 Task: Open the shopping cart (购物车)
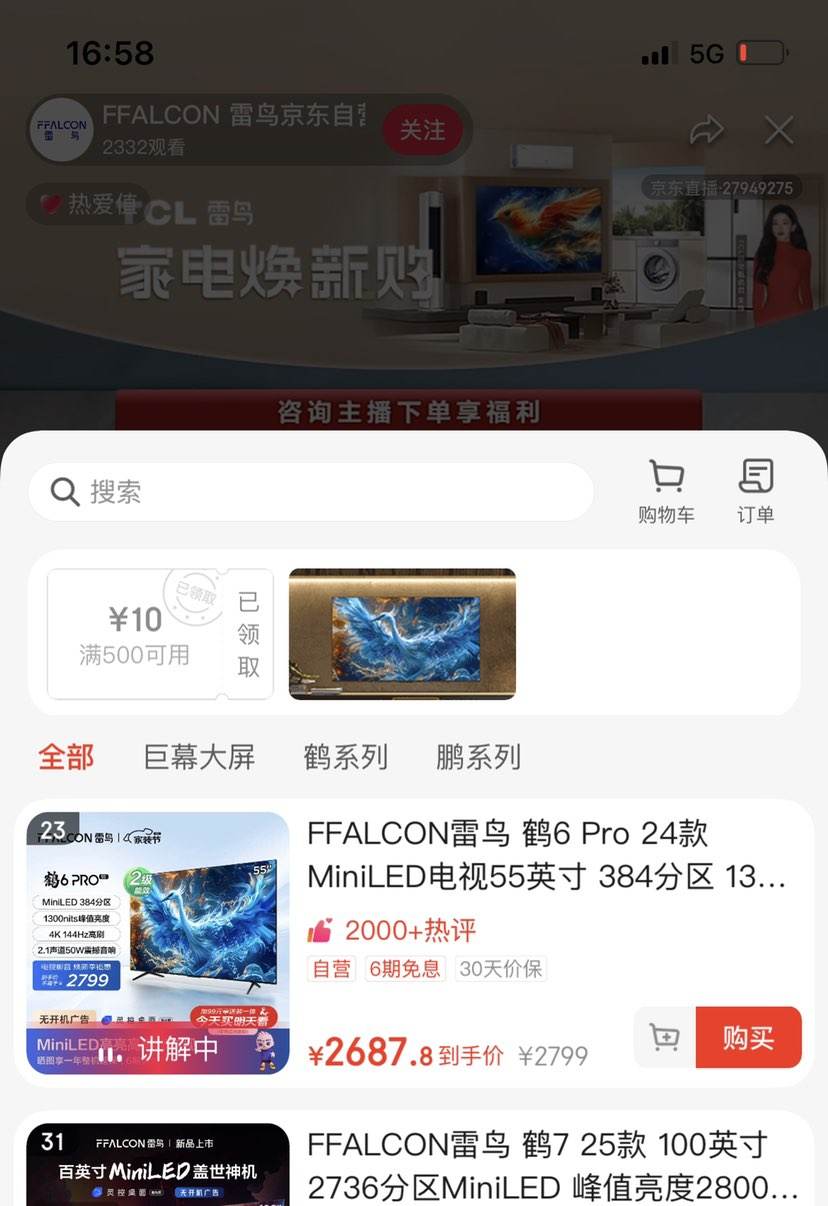[x=666, y=488]
